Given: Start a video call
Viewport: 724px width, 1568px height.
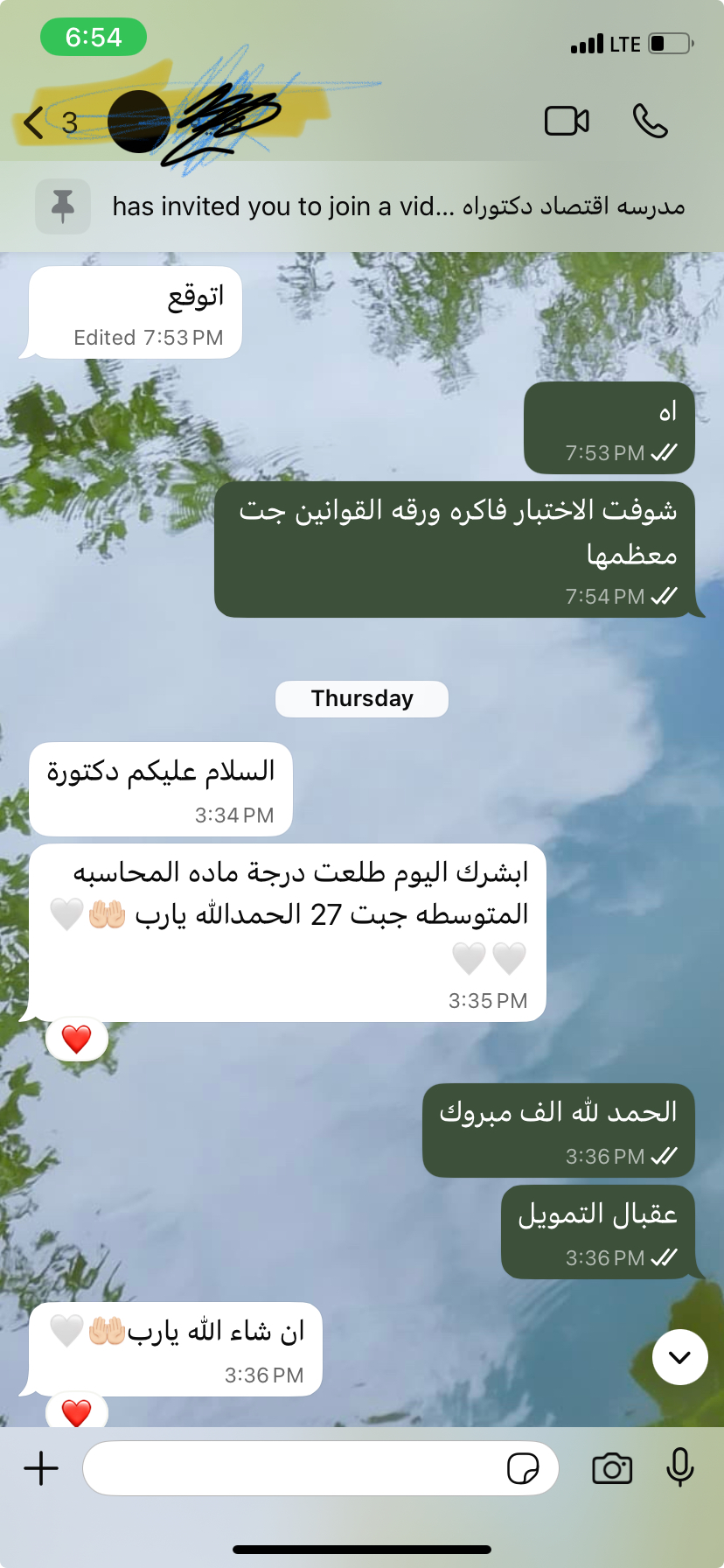Looking at the screenshot, I should (x=567, y=122).
